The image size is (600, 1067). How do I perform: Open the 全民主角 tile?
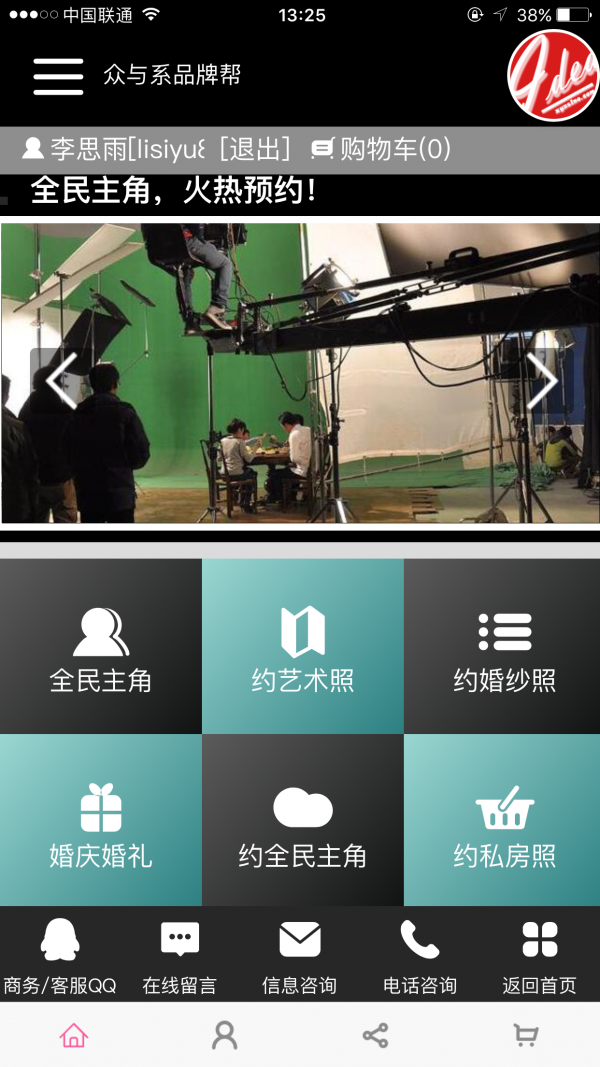click(101, 647)
